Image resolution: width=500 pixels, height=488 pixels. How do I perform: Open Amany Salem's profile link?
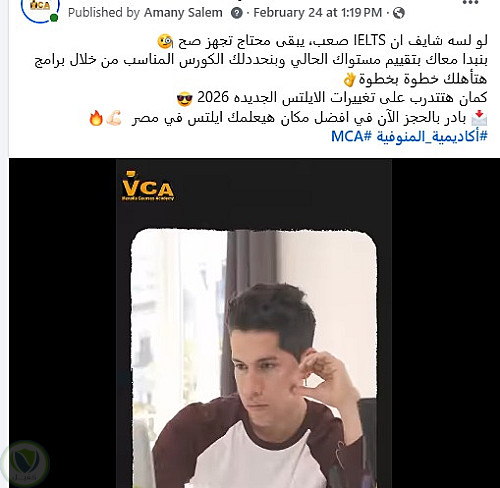click(x=183, y=13)
